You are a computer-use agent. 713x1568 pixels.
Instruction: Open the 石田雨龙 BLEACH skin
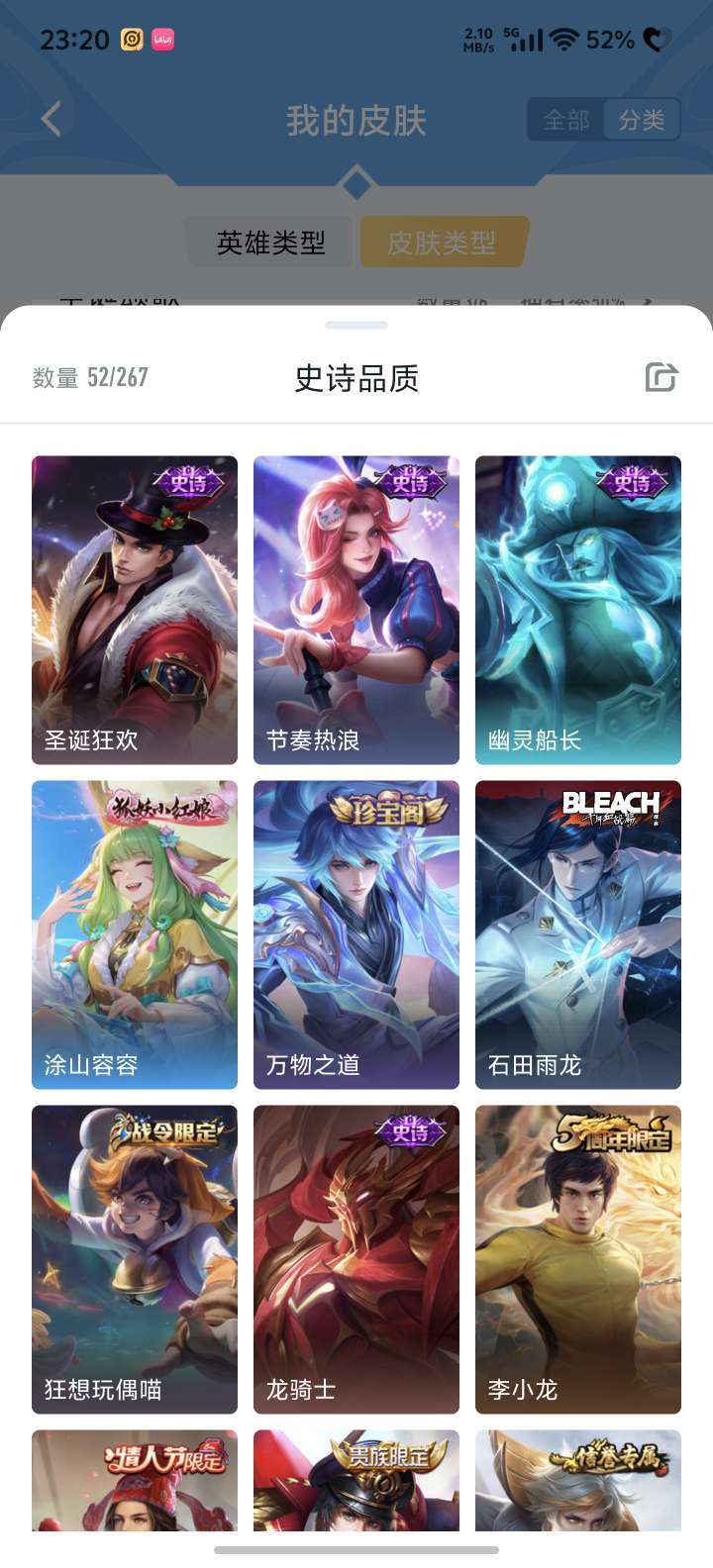tap(578, 934)
